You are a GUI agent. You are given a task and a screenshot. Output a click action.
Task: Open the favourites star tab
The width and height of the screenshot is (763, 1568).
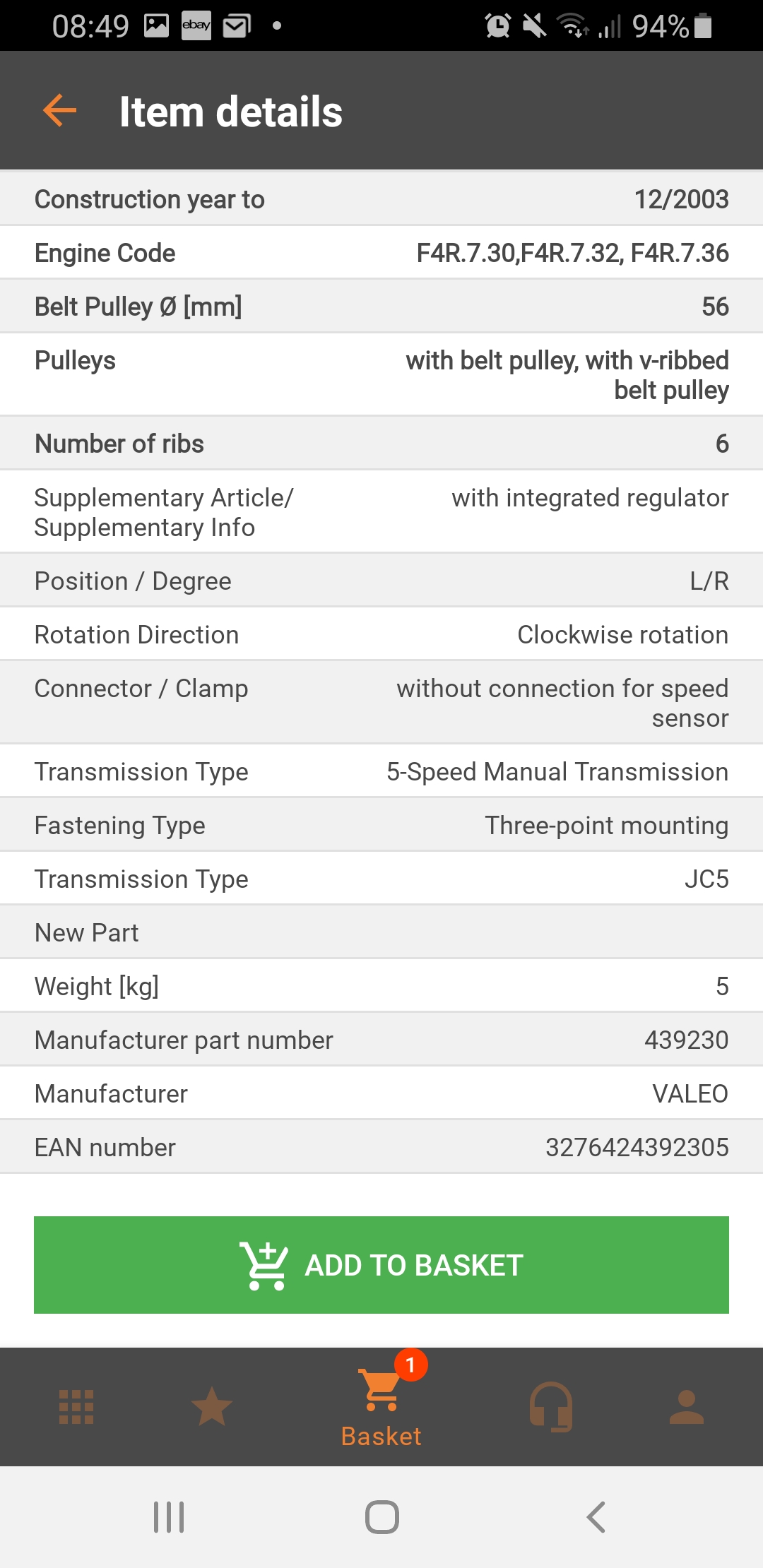[x=212, y=1407]
